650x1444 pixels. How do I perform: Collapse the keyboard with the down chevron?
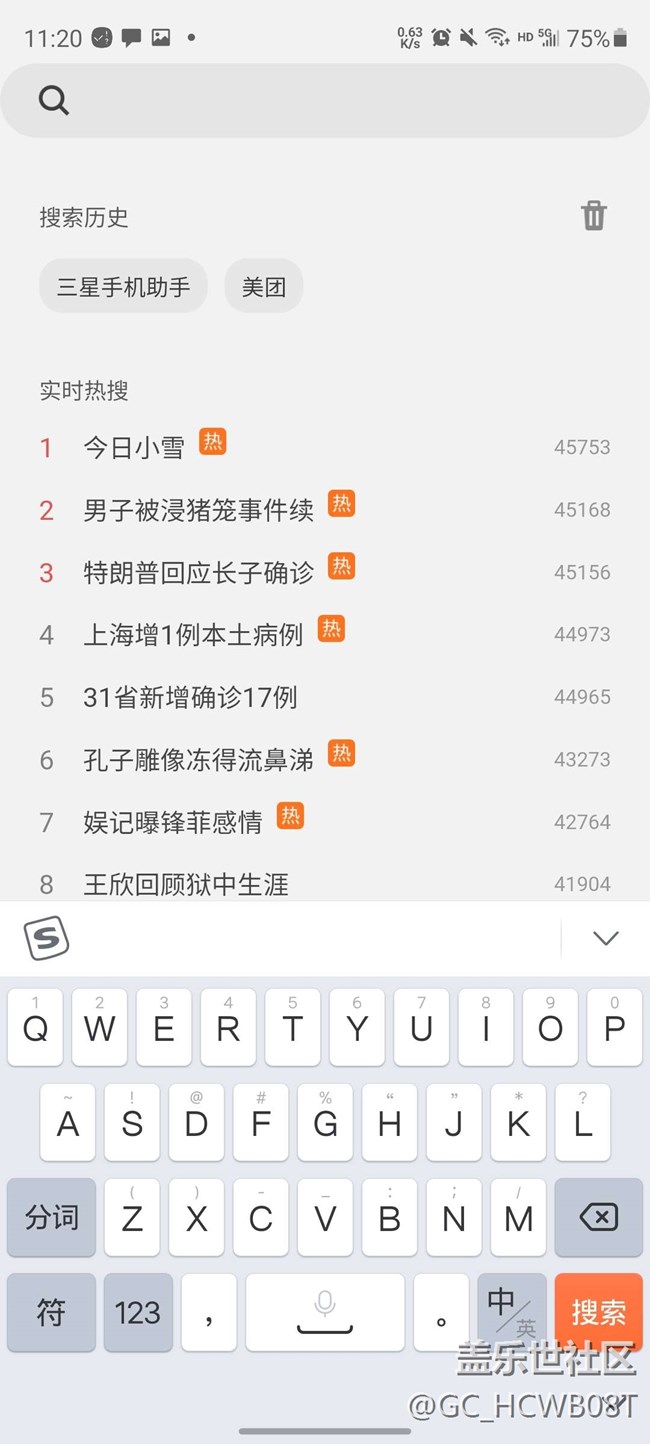point(606,938)
